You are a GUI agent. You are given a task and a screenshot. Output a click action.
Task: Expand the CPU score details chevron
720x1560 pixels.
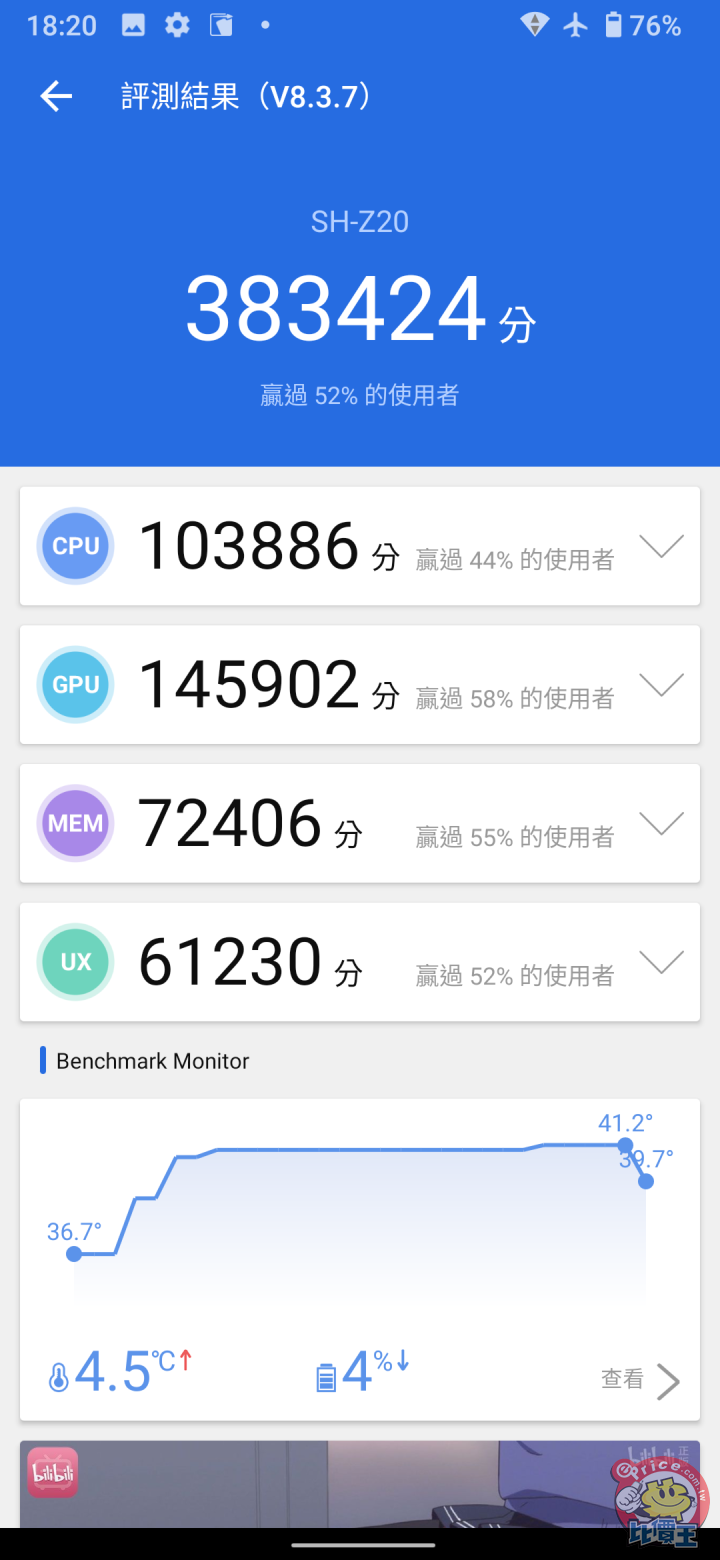662,546
